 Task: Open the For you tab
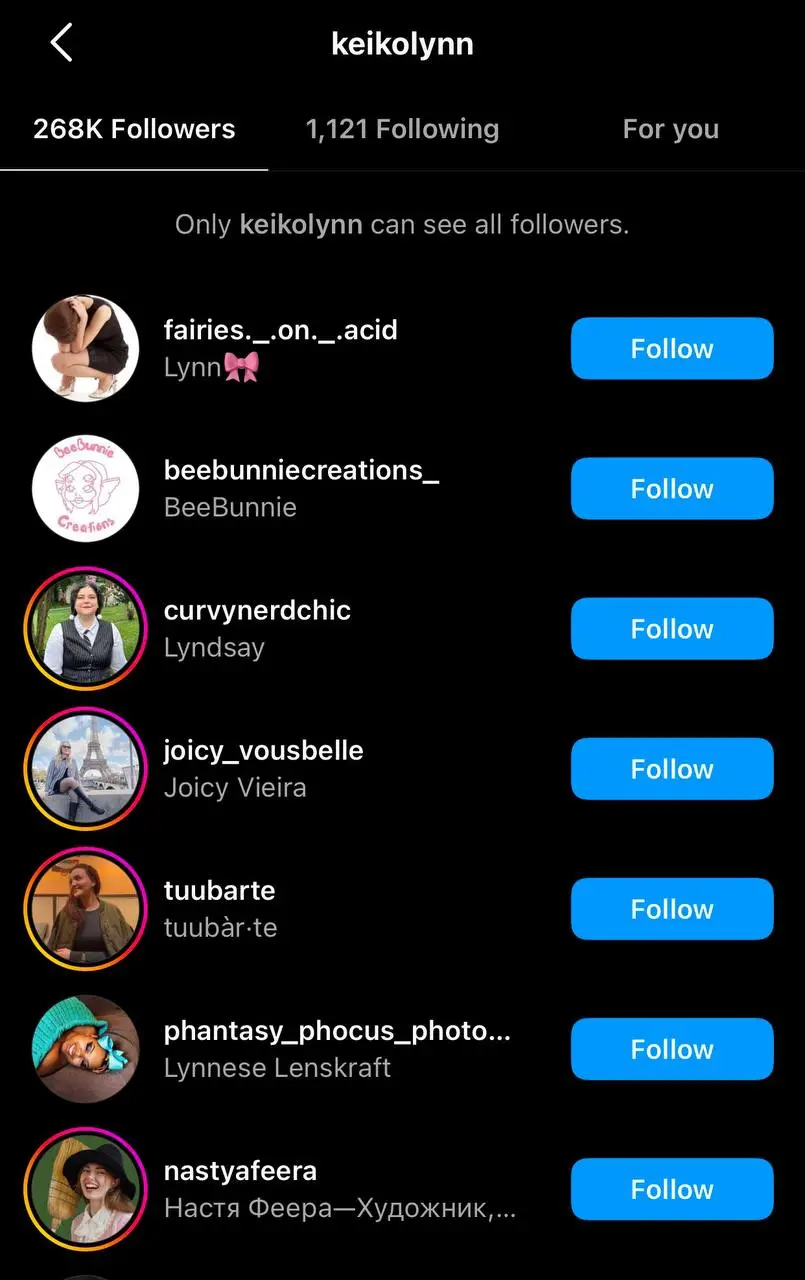pyautogui.click(x=670, y=128)
